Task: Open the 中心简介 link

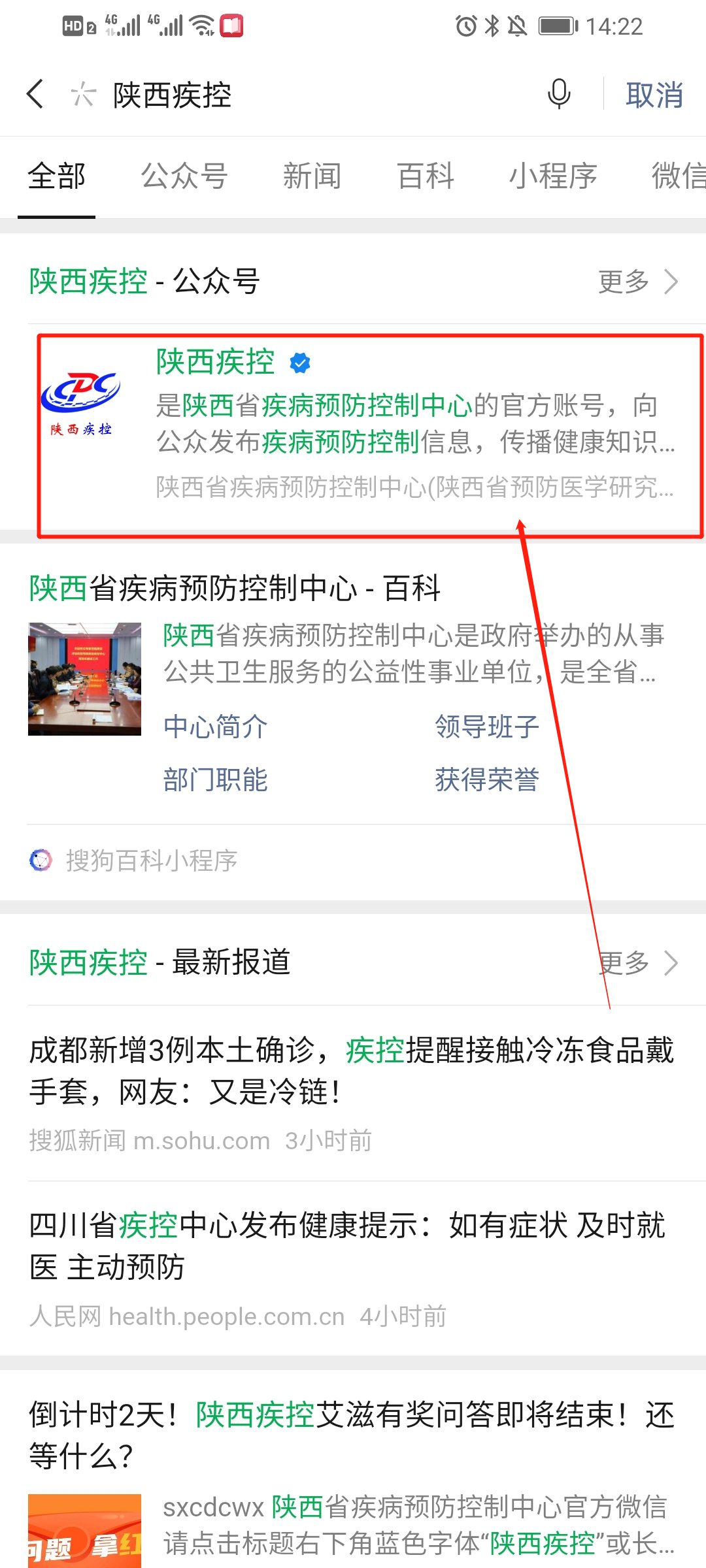Action: (215, 727)
